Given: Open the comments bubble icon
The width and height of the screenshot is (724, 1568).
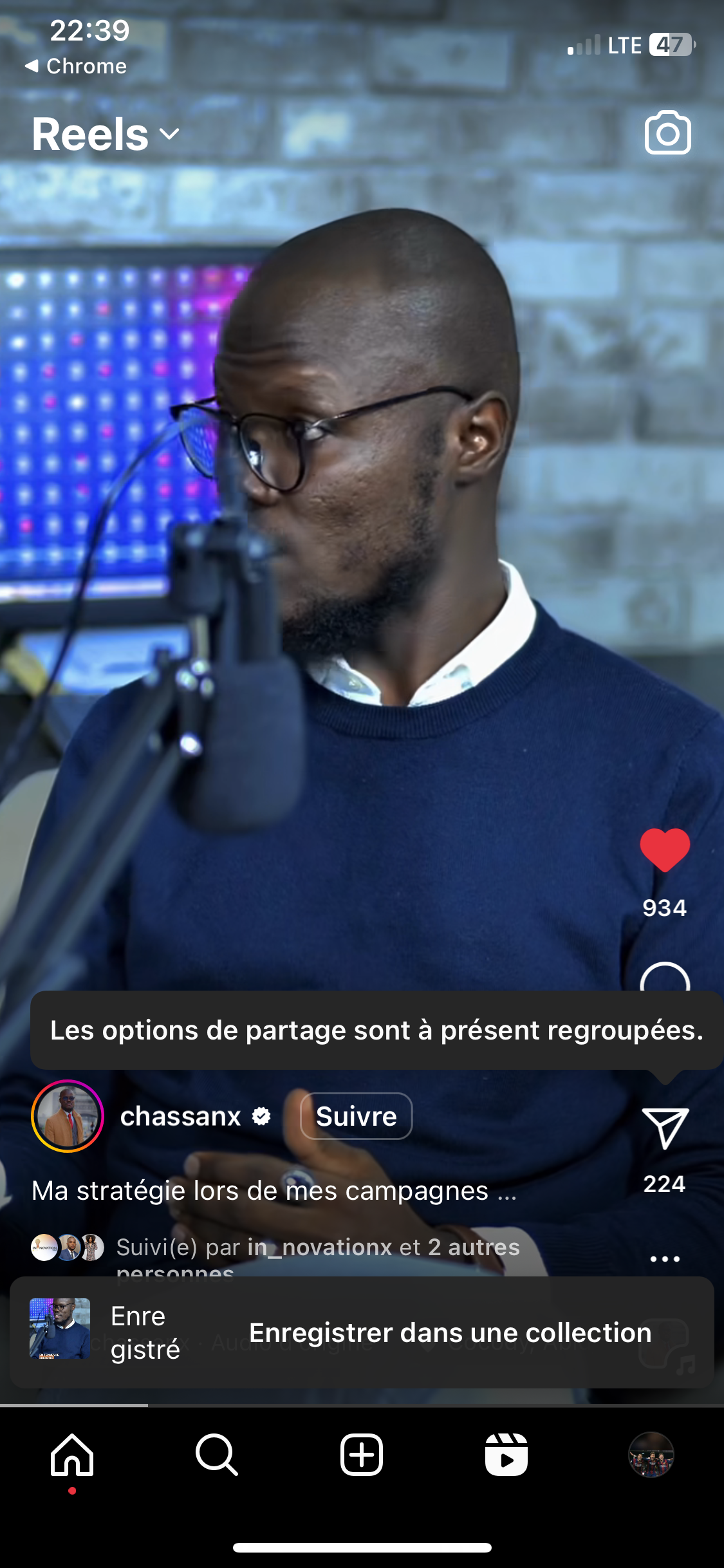Looking at the screenshot, I should coord(665,978).
